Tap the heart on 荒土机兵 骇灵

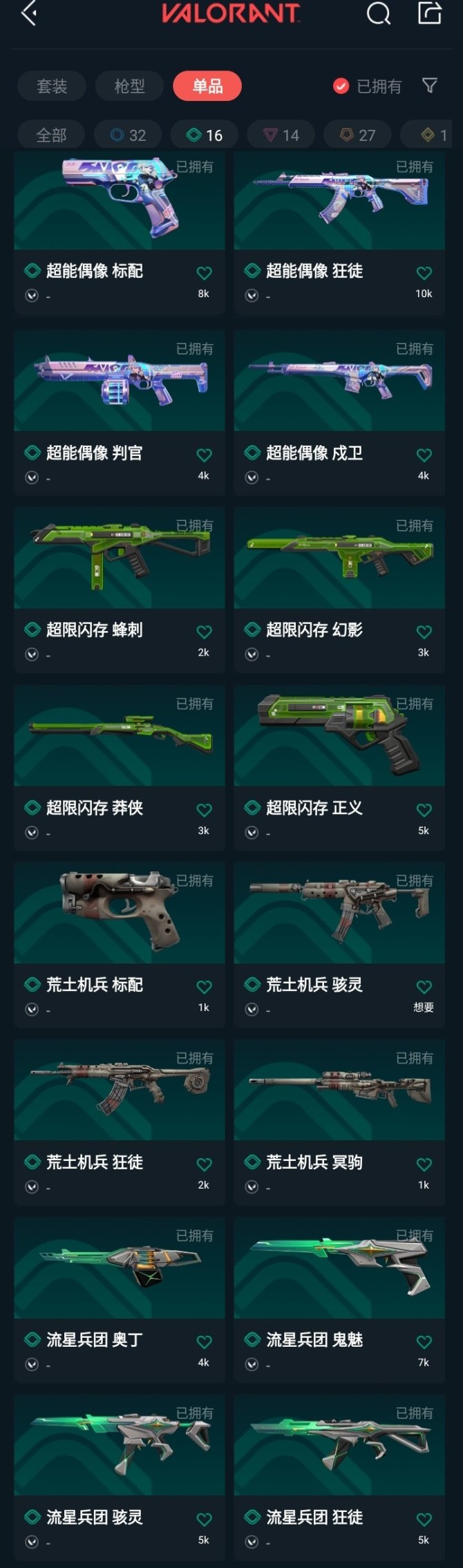point(424,988)
